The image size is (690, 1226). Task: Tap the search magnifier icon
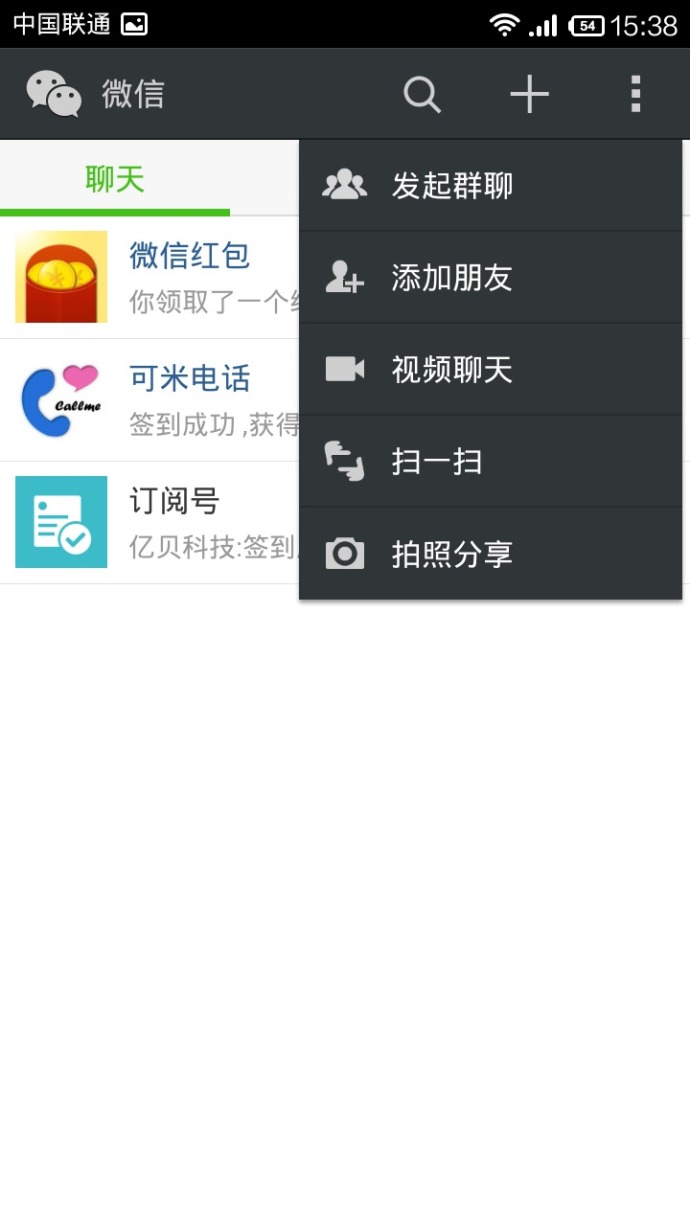(x=422, y=95)
